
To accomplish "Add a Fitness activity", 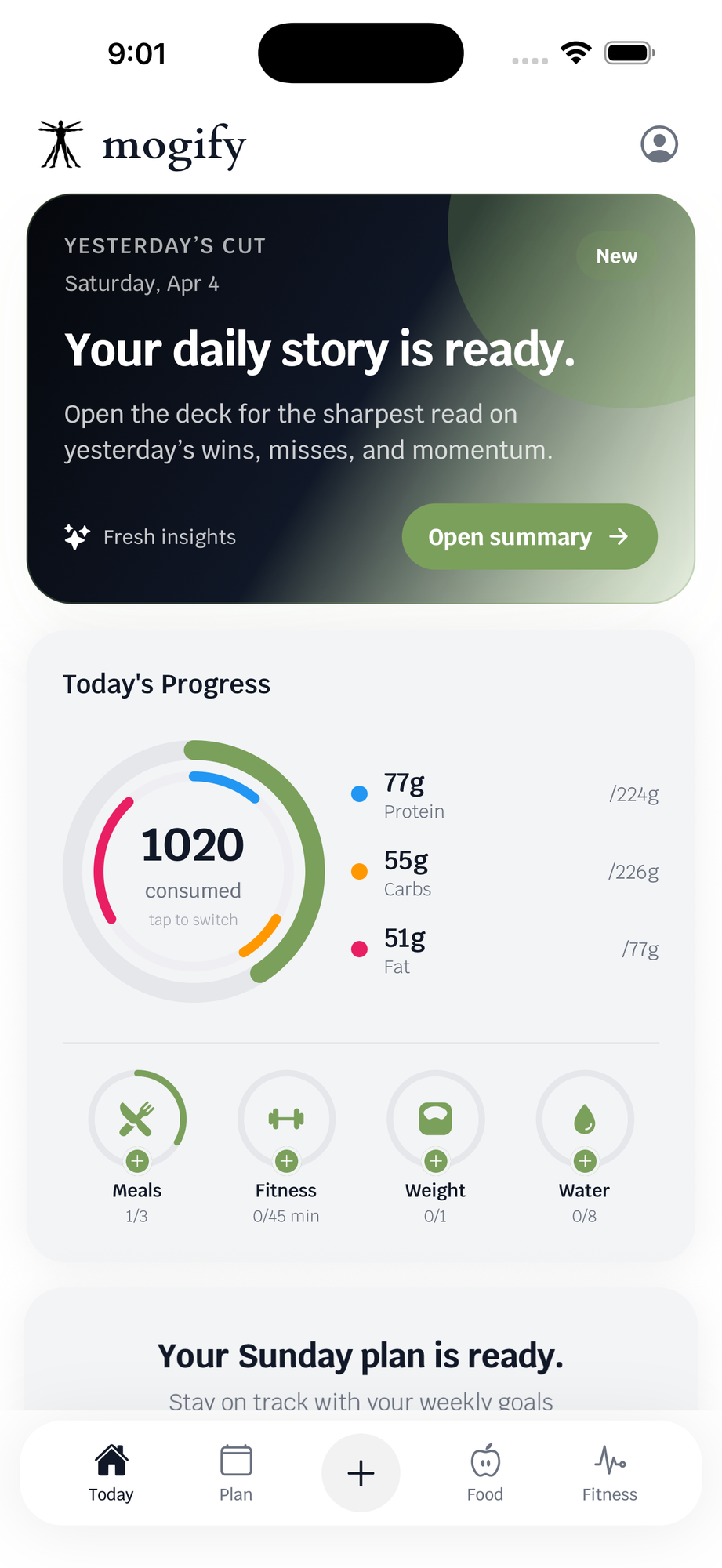I will coord(286,1120).
